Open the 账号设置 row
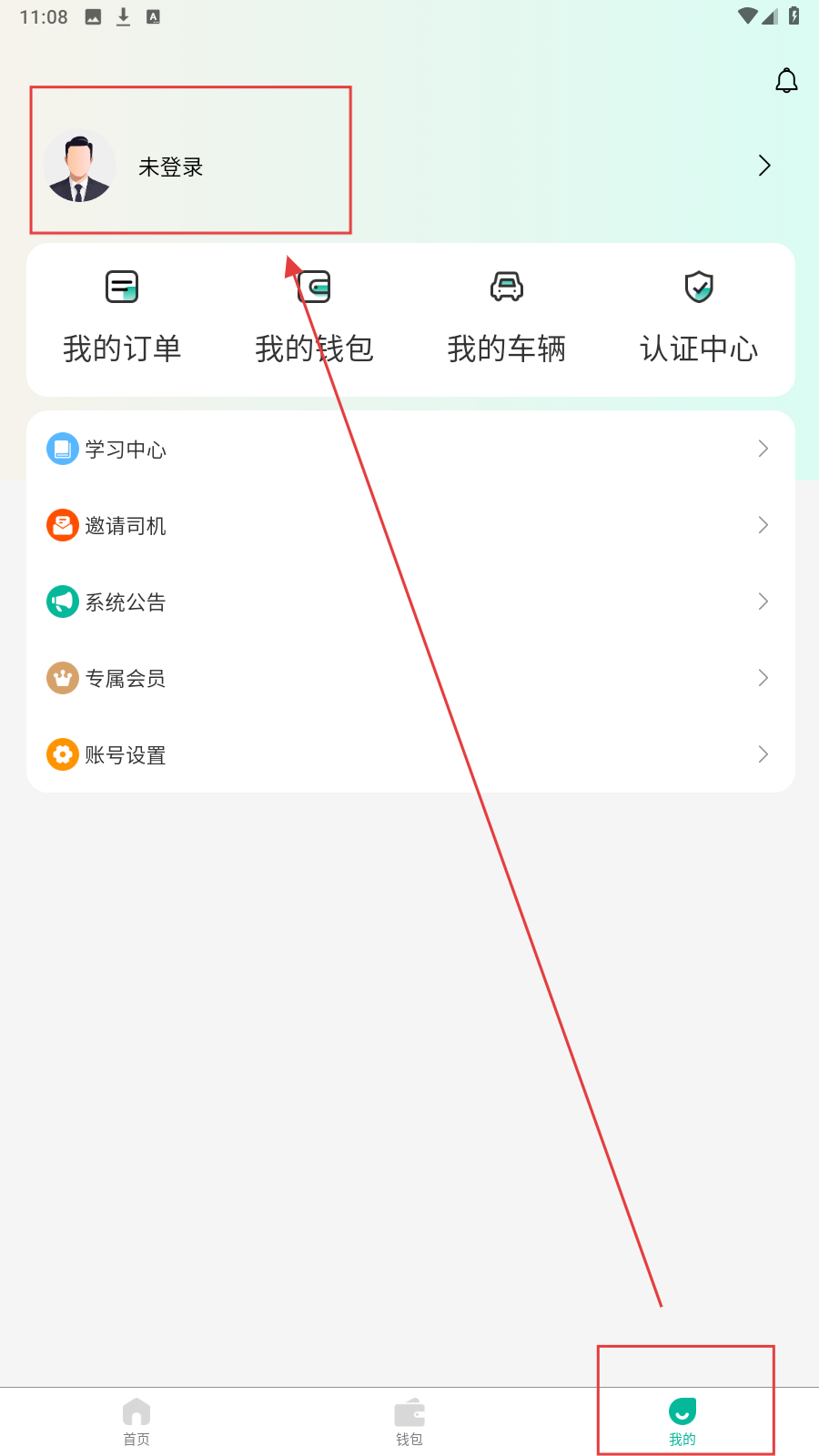Viewport: 819px width, 1456px height. [409, 754]
